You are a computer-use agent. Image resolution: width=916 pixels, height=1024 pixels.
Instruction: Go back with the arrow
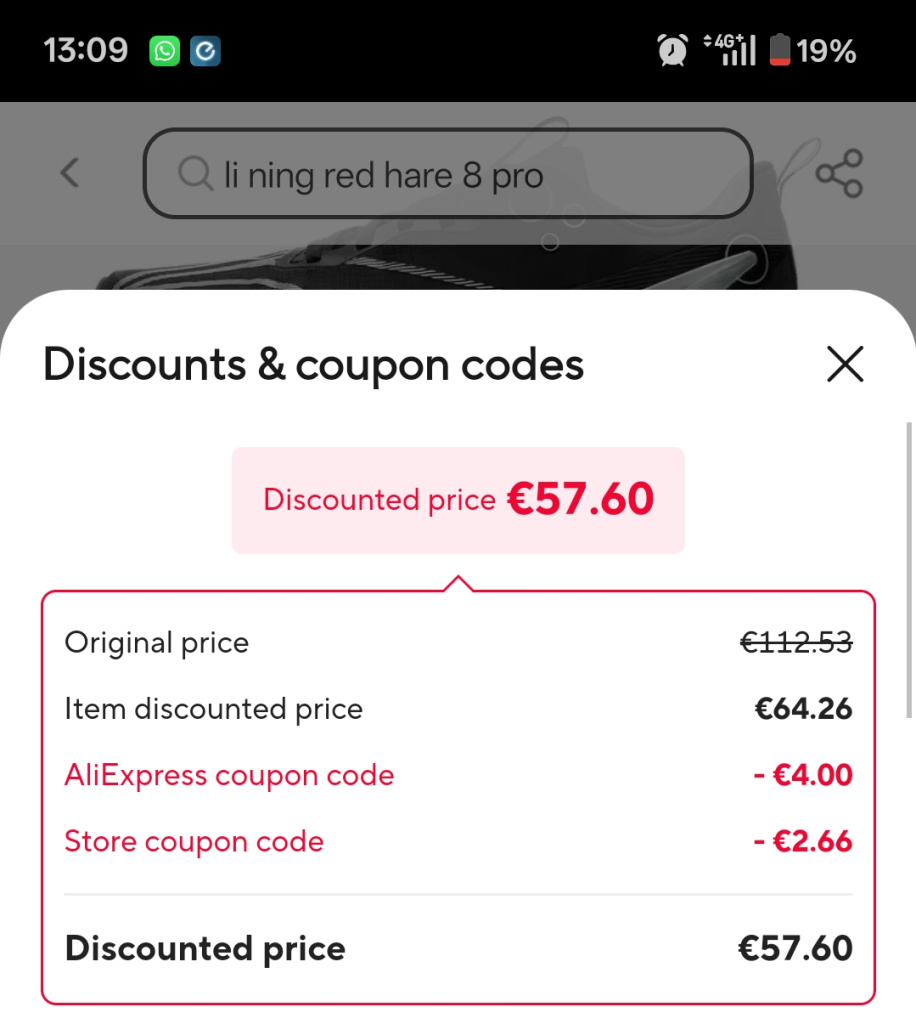click(x=69, y=173)
